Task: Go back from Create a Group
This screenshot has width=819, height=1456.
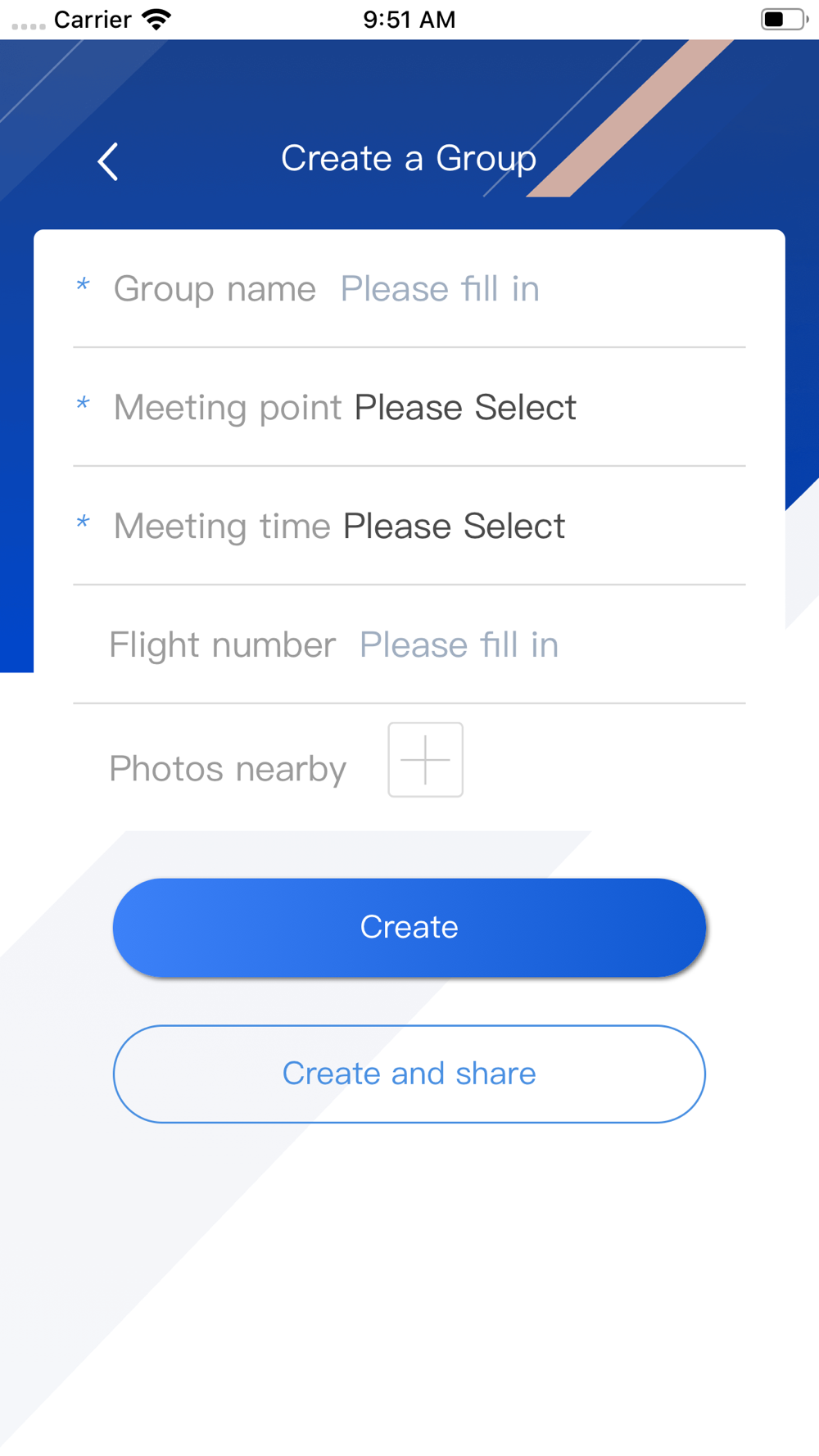Action: coord(108,161)
